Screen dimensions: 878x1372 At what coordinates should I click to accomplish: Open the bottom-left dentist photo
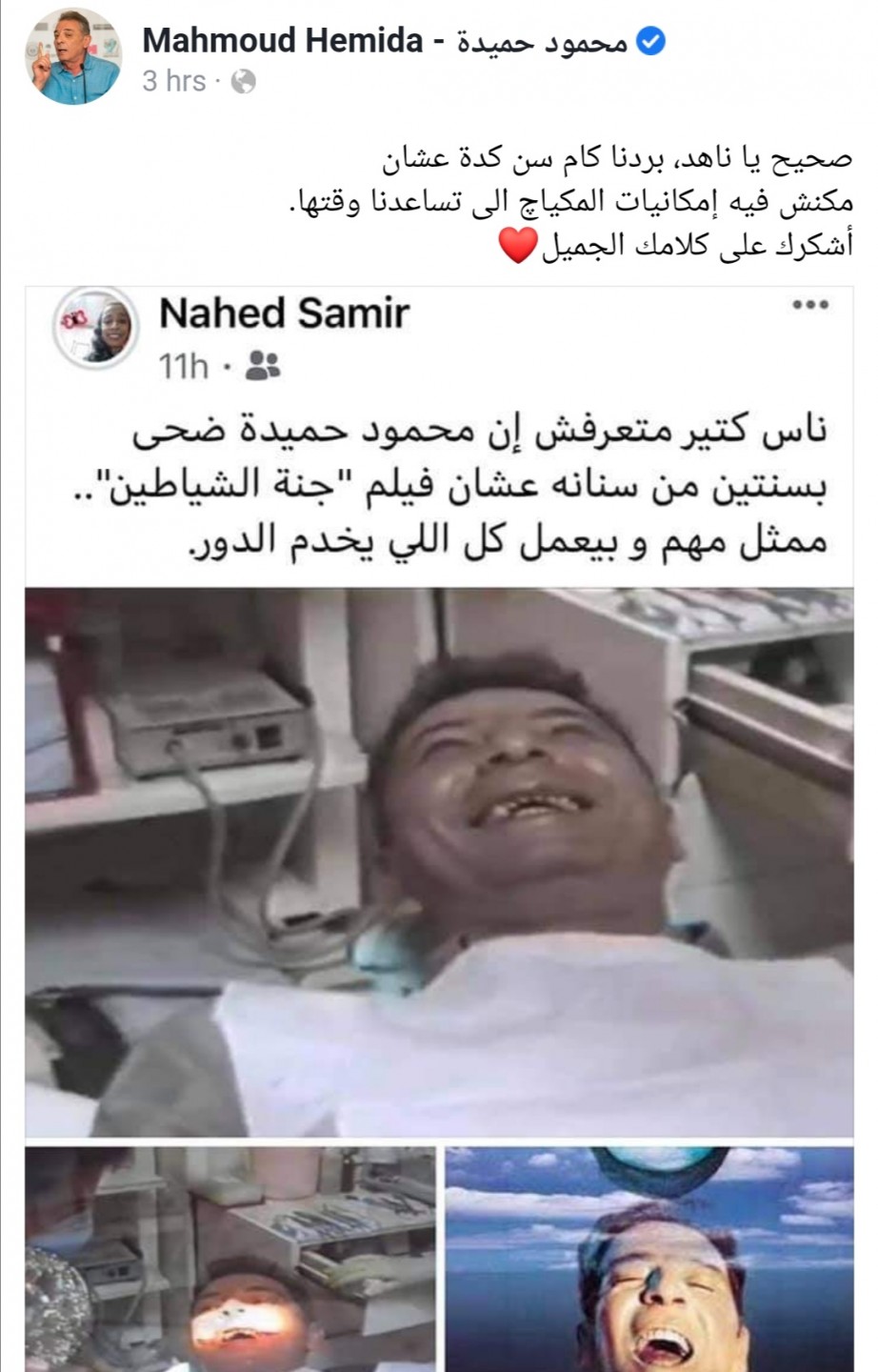[229, 1259]
